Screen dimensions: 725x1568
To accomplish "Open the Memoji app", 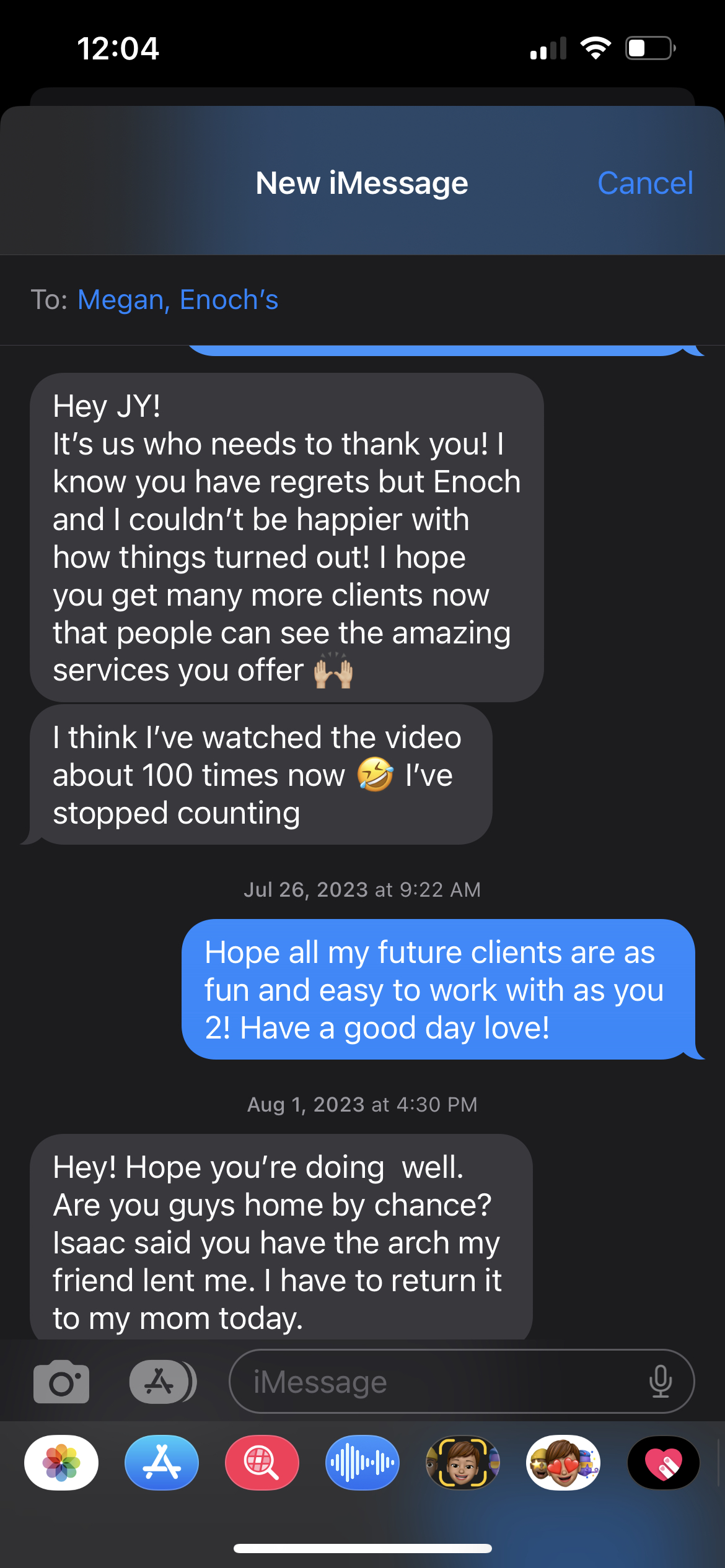I will (x=462, y=1463).
